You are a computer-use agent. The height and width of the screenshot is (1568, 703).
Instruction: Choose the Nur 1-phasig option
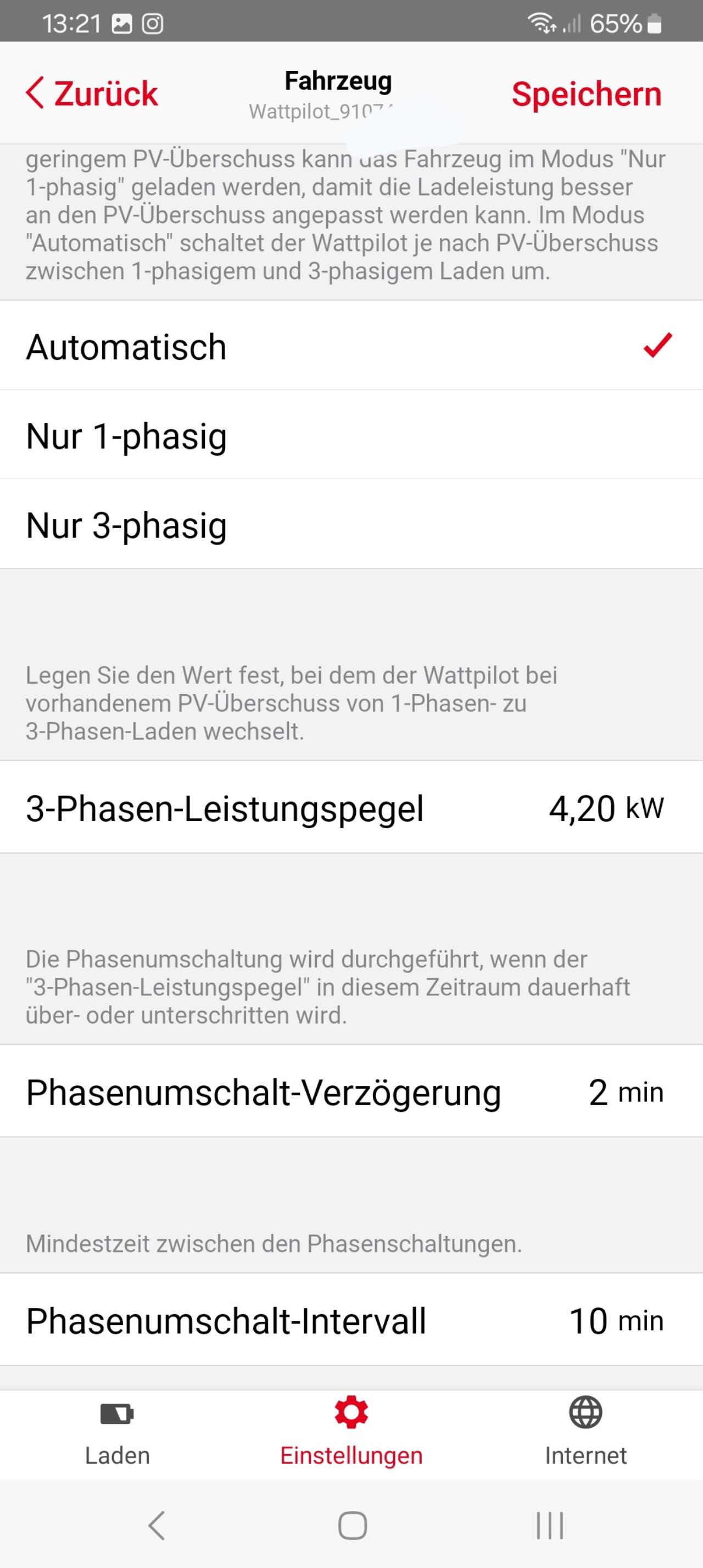351,435
